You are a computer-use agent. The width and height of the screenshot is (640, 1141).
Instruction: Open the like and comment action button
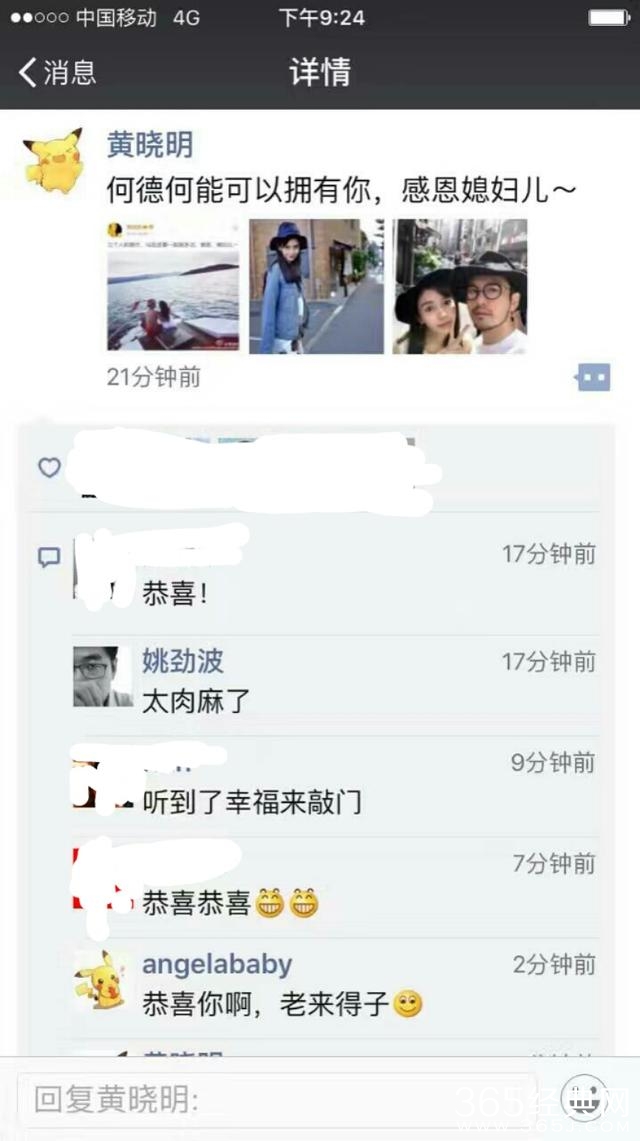[x=592, y=377]
